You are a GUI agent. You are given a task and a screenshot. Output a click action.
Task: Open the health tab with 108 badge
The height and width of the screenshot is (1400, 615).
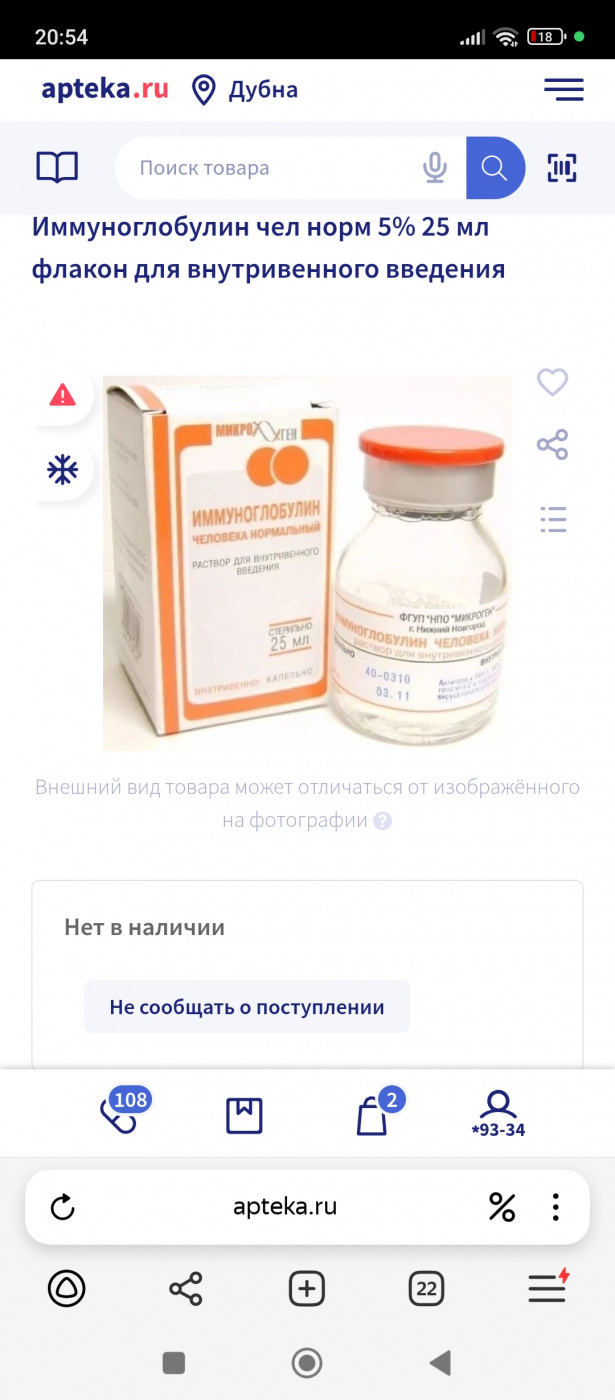[124, 1112]
